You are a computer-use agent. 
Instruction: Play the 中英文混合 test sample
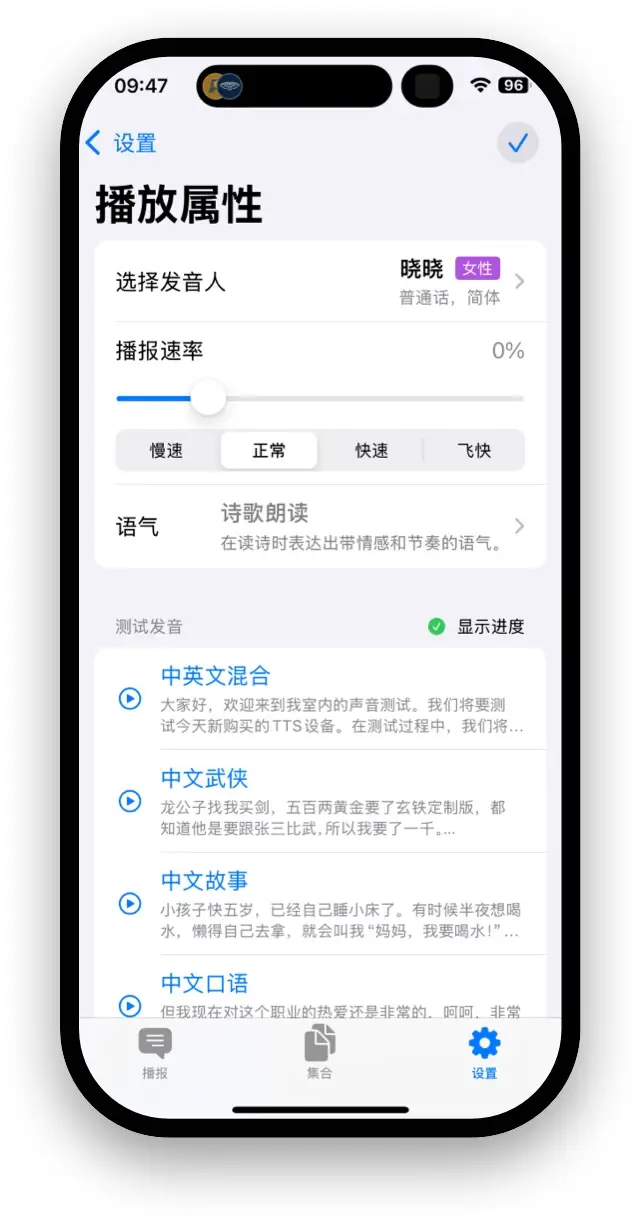click(x=130, y=698)
